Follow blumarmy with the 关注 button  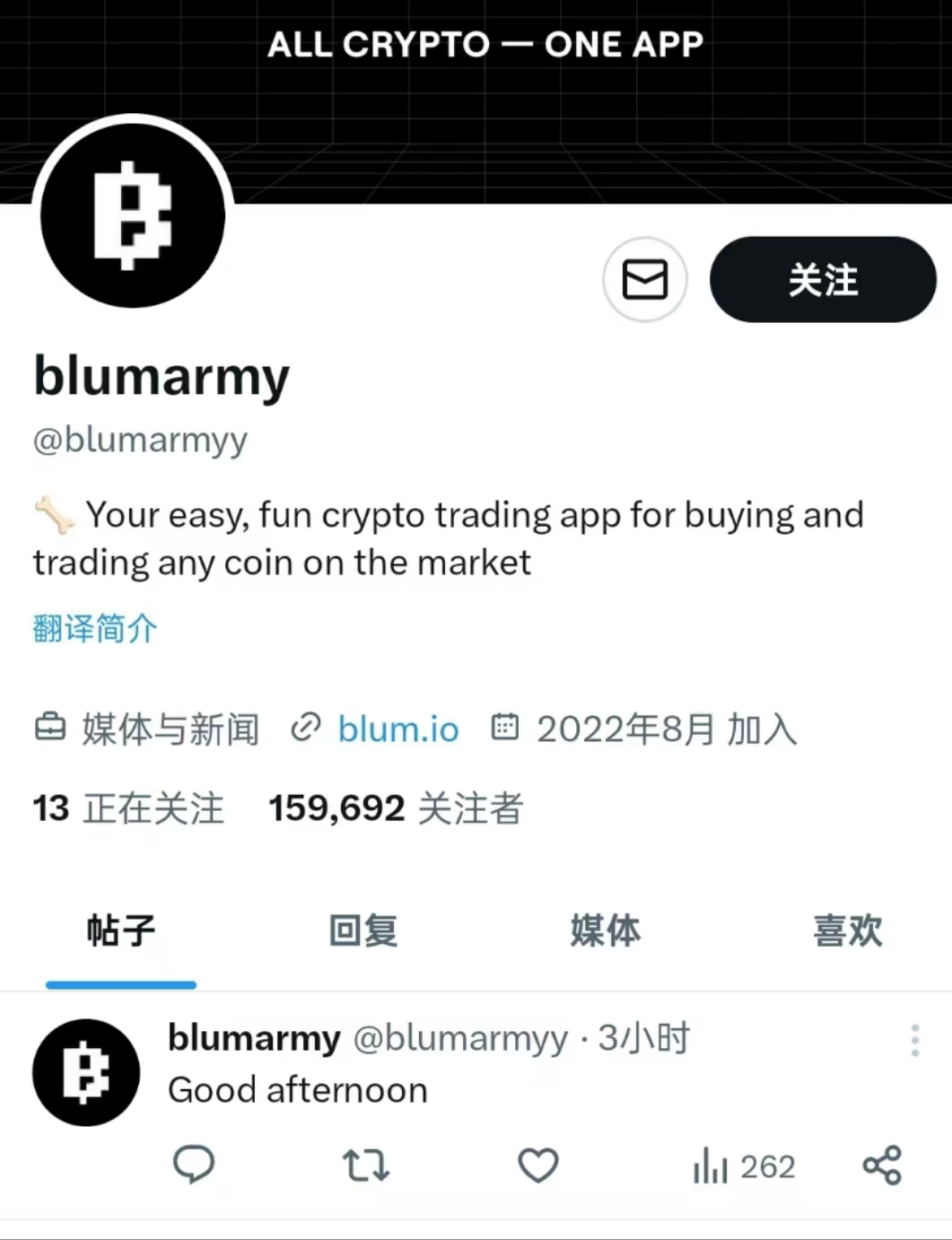coord(822,279)
